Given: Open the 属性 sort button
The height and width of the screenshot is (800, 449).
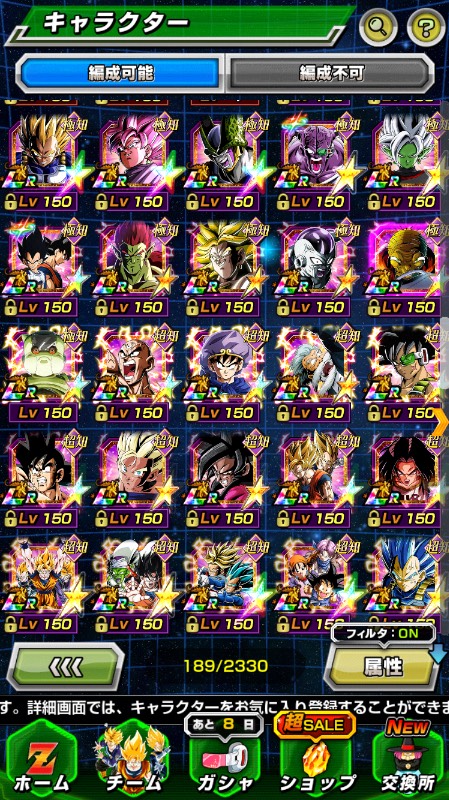Looking at the screenshot, I should [x=382, y=666].
